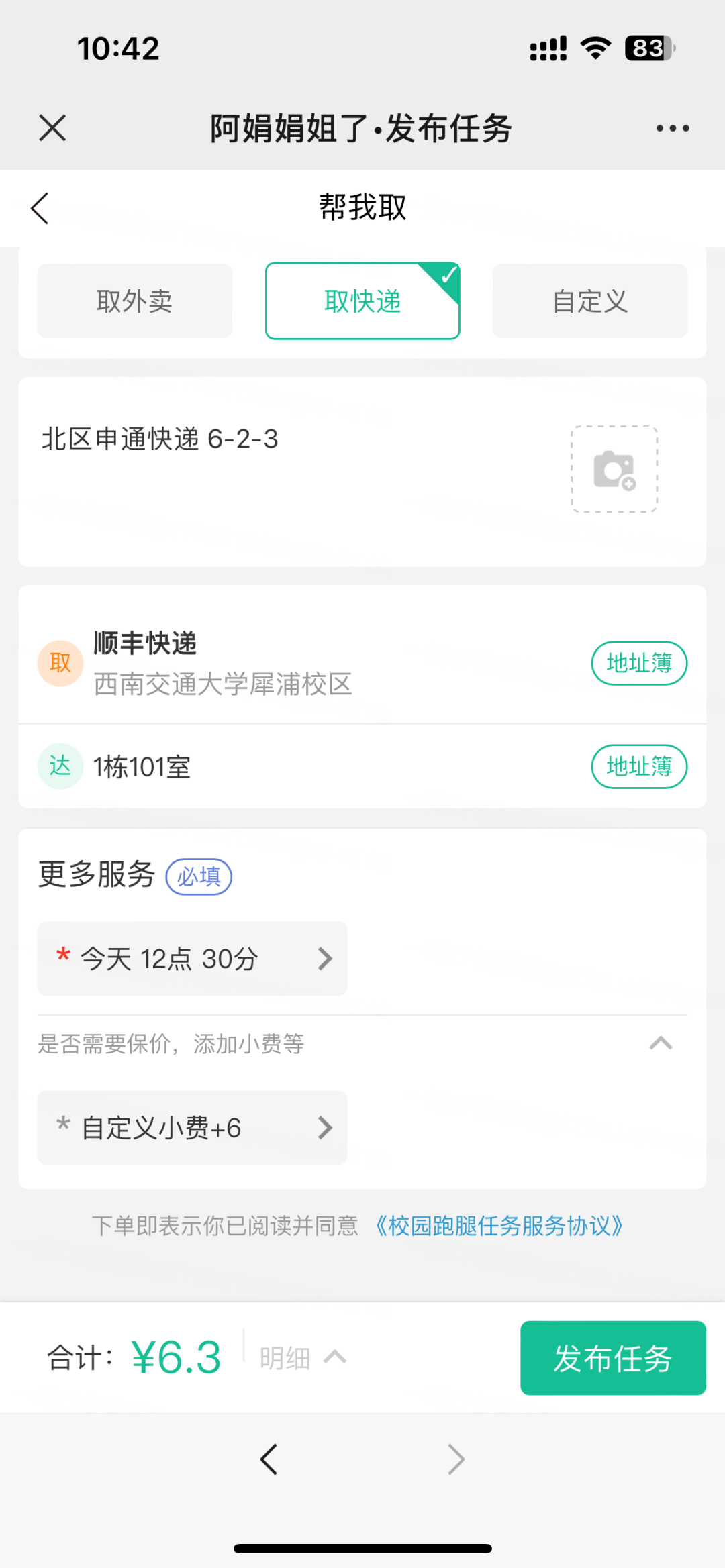Collapse the 是否需要保价 section

(661, 1043)
